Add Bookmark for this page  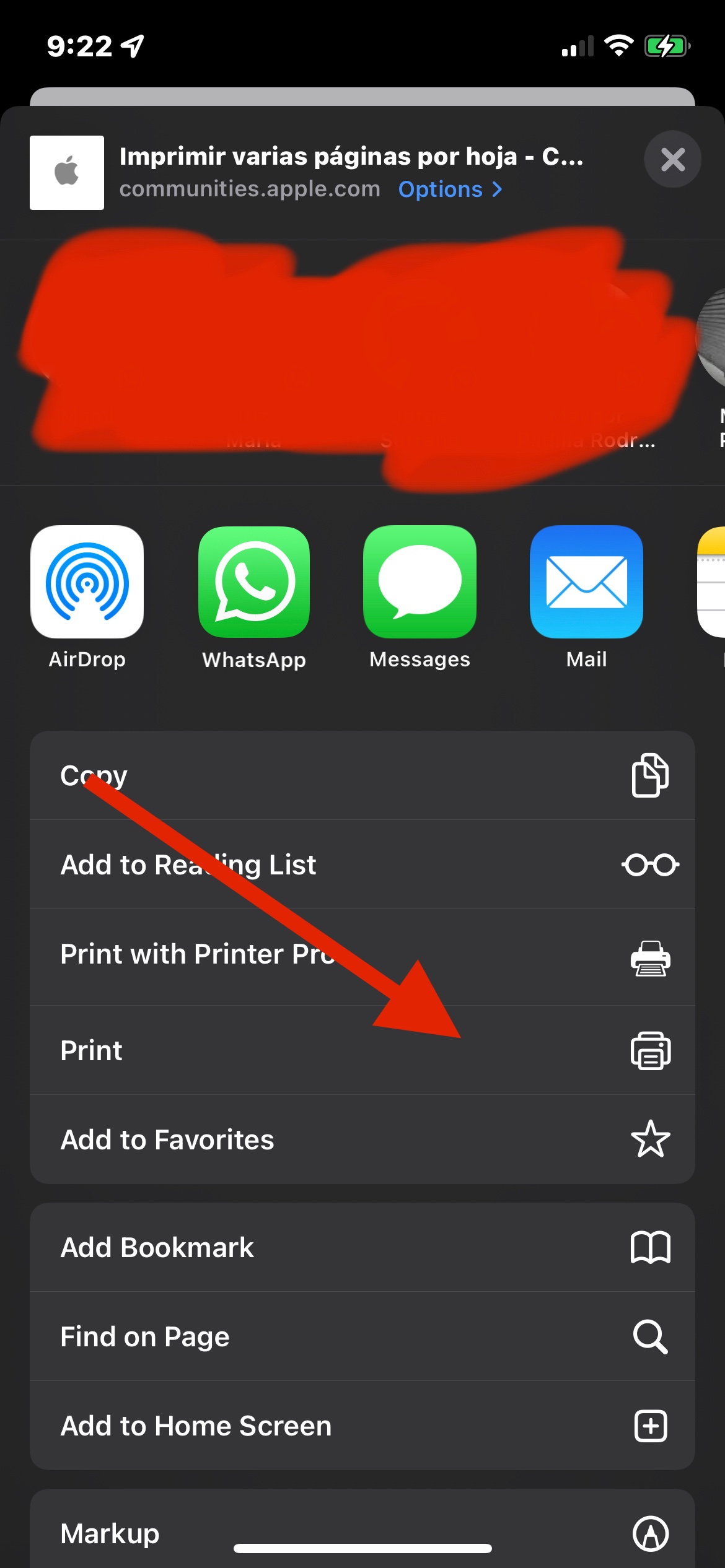[x=362, y=1247]
